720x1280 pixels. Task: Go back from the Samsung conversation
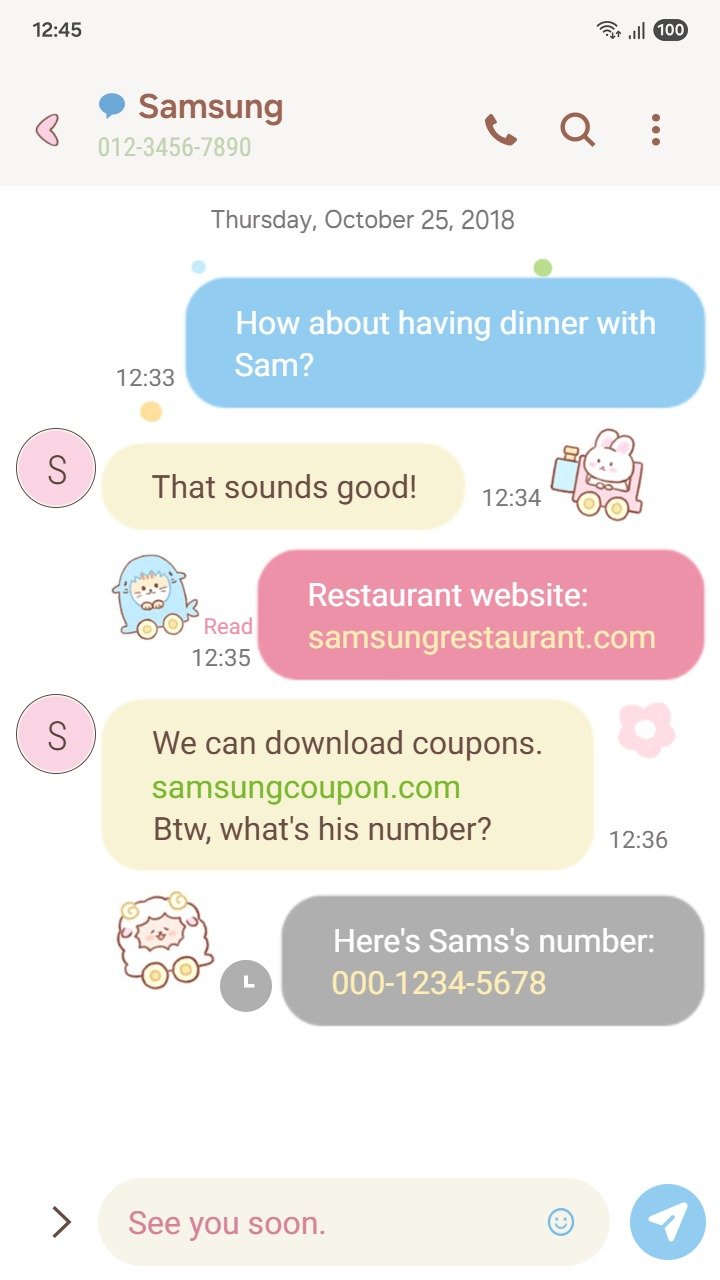click(48, 129)
